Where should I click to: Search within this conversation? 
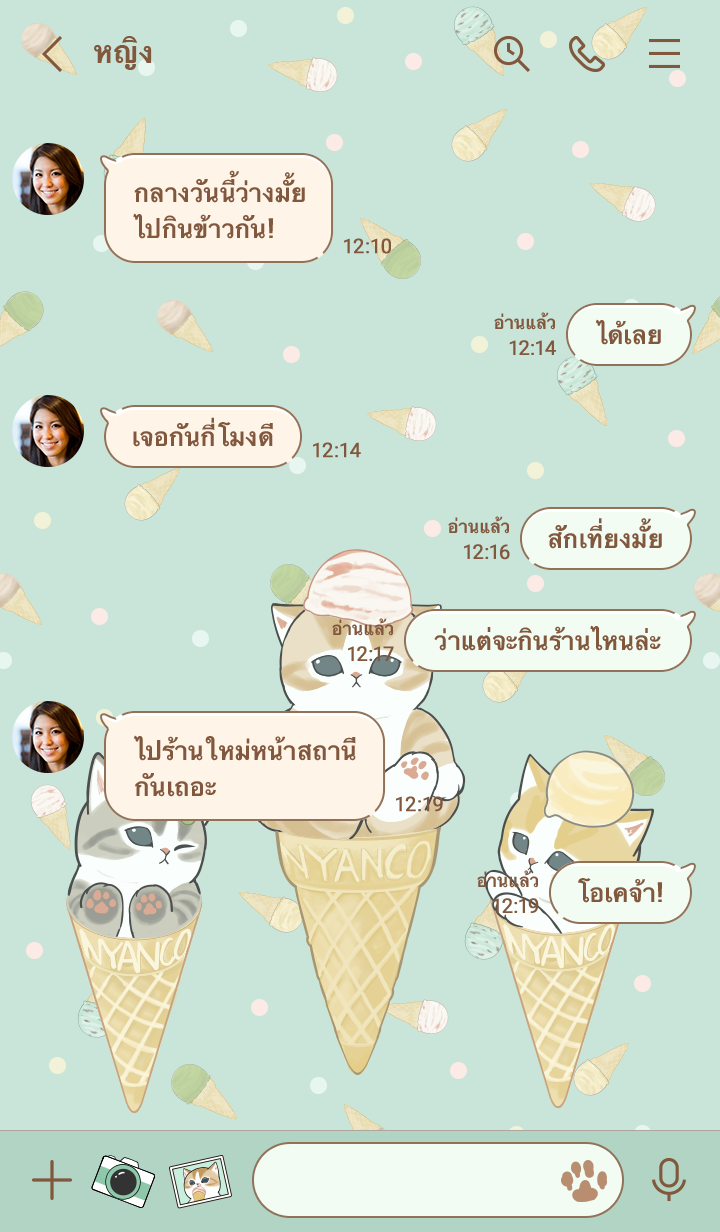(511, 53)
